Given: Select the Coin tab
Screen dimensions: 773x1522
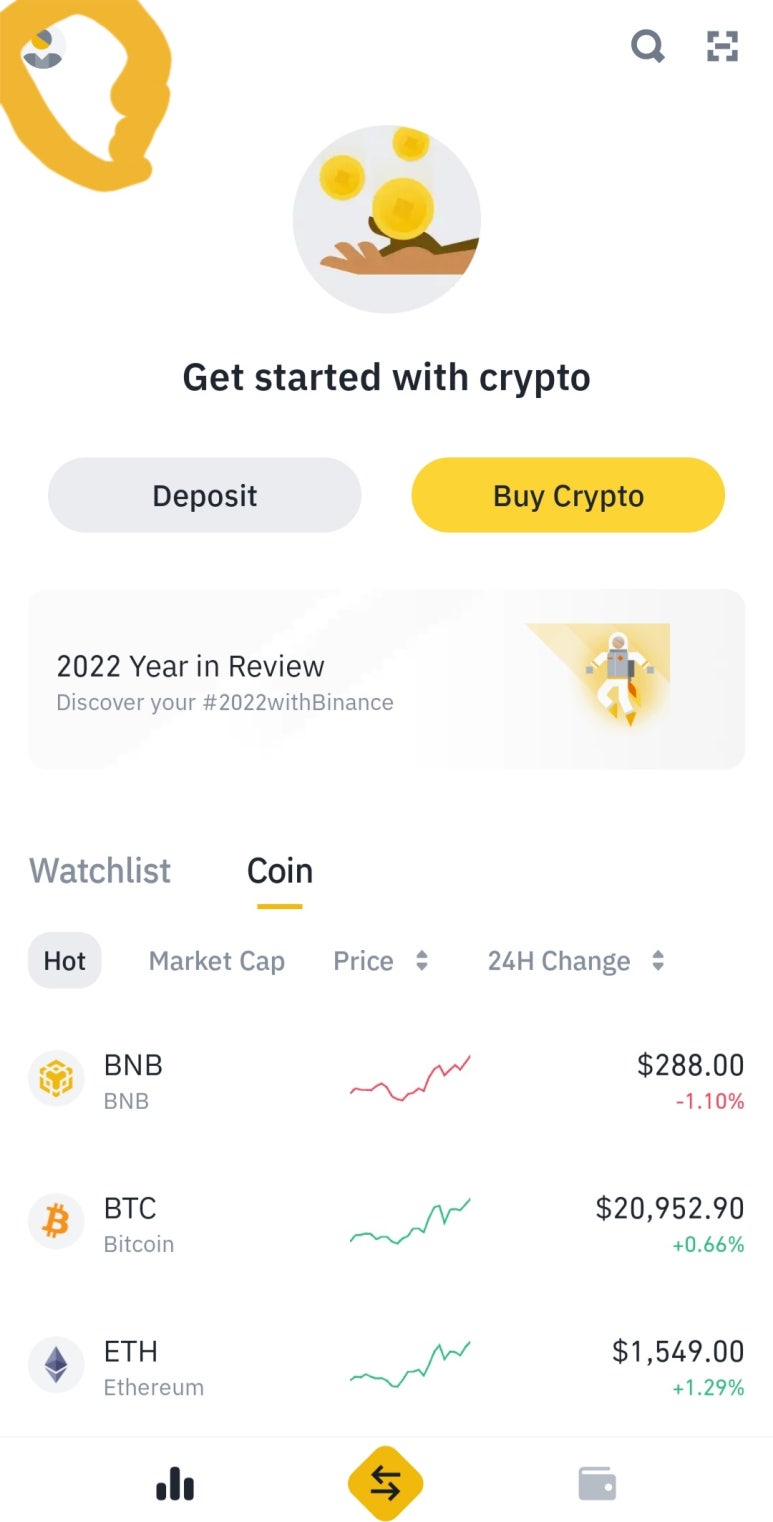Looking at the screenshot, I should (x=280, y=871).
